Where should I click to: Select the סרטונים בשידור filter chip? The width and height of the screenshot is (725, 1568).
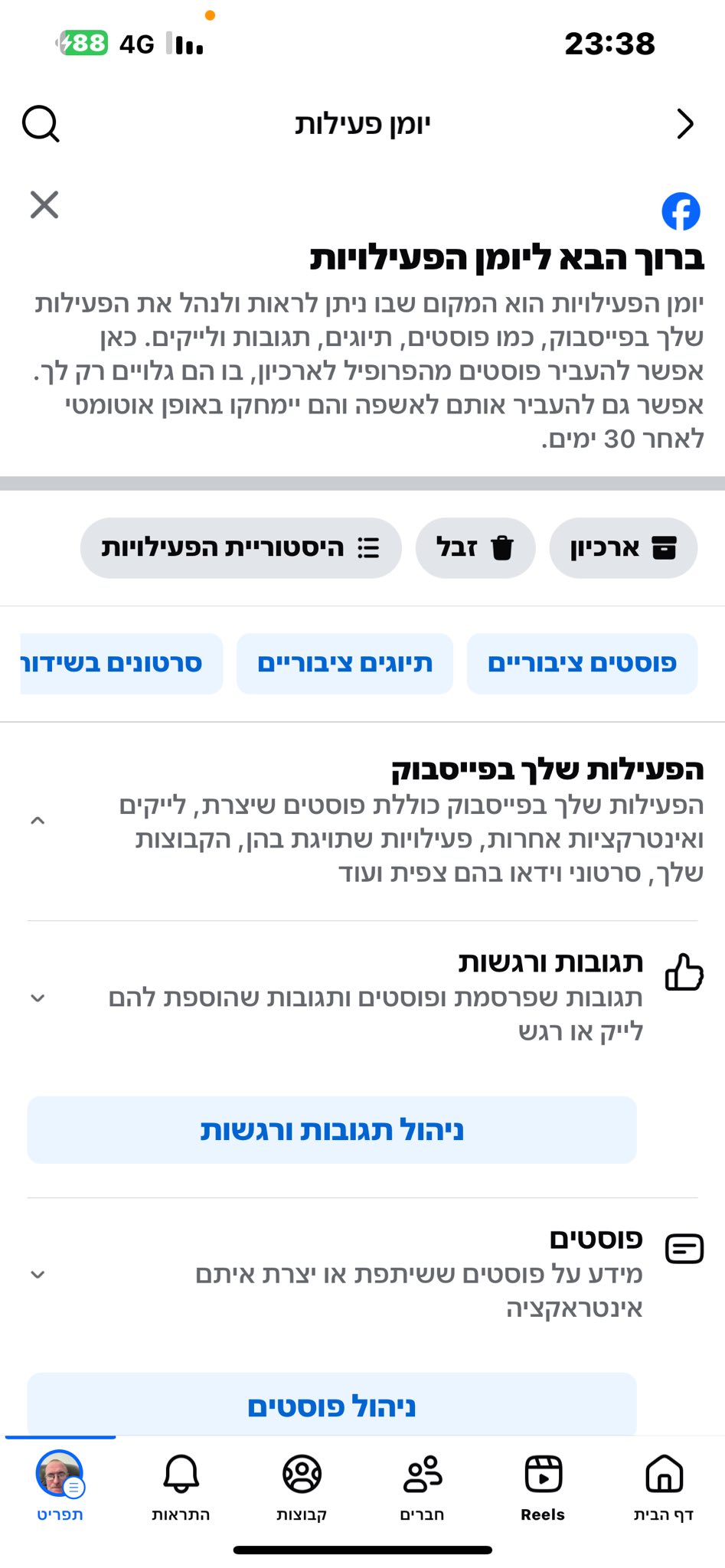115,663
